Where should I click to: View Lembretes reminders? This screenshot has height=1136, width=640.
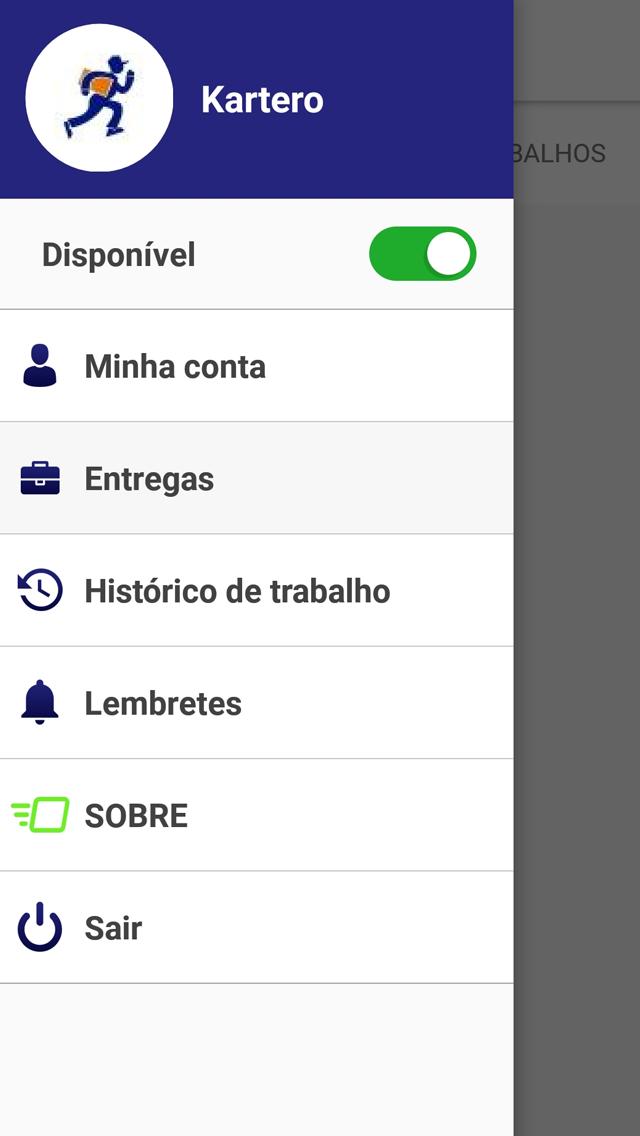tap(257, 703)
